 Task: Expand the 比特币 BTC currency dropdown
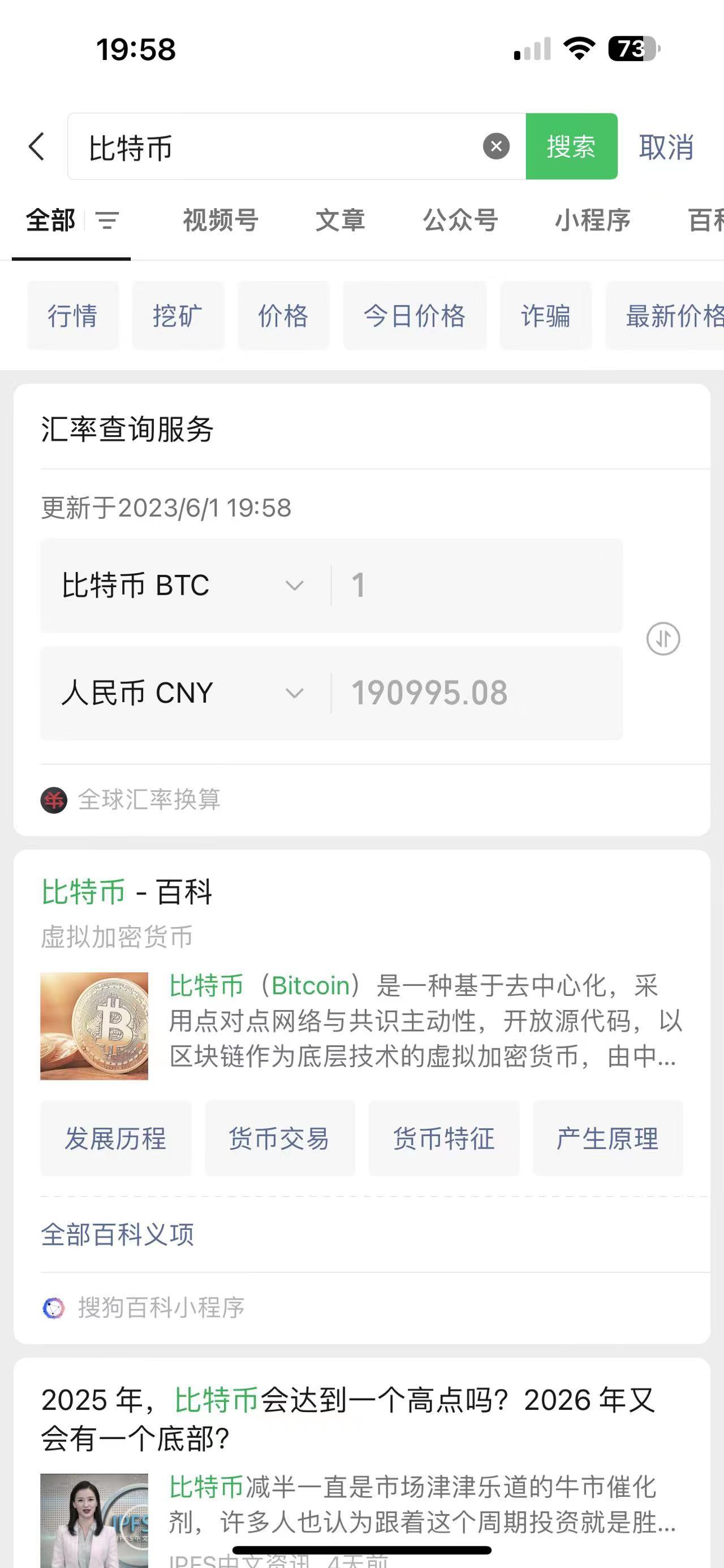click(294, 585)
